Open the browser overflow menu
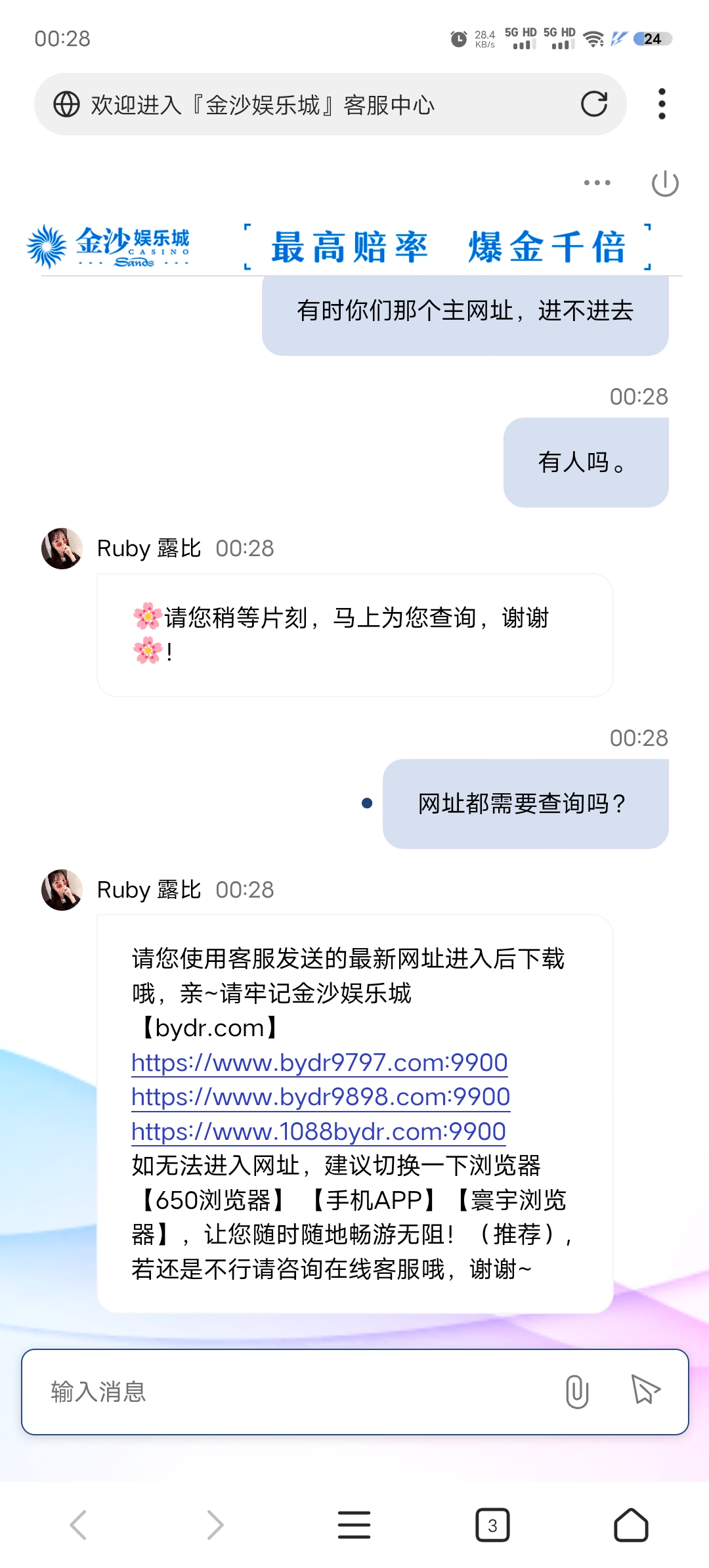This screenshot has height=1568, width=709. pyautogui.click(x=662, y=104)
